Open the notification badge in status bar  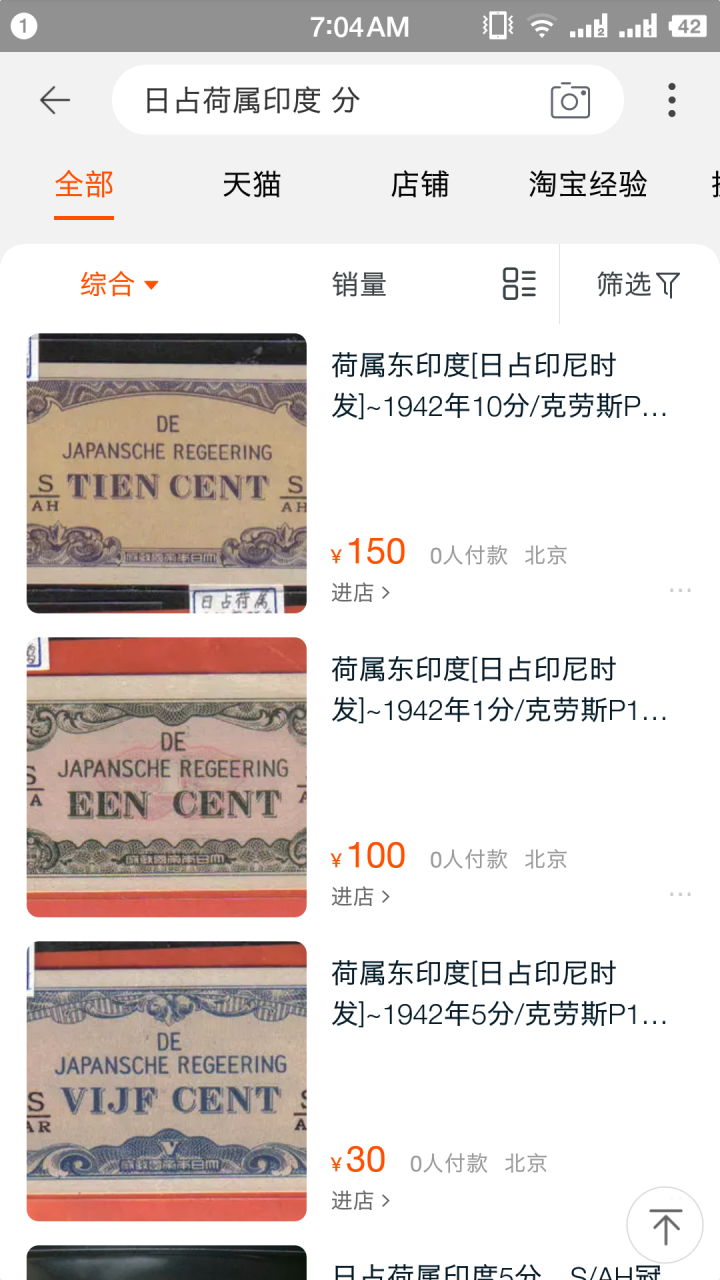pos(22,25)
